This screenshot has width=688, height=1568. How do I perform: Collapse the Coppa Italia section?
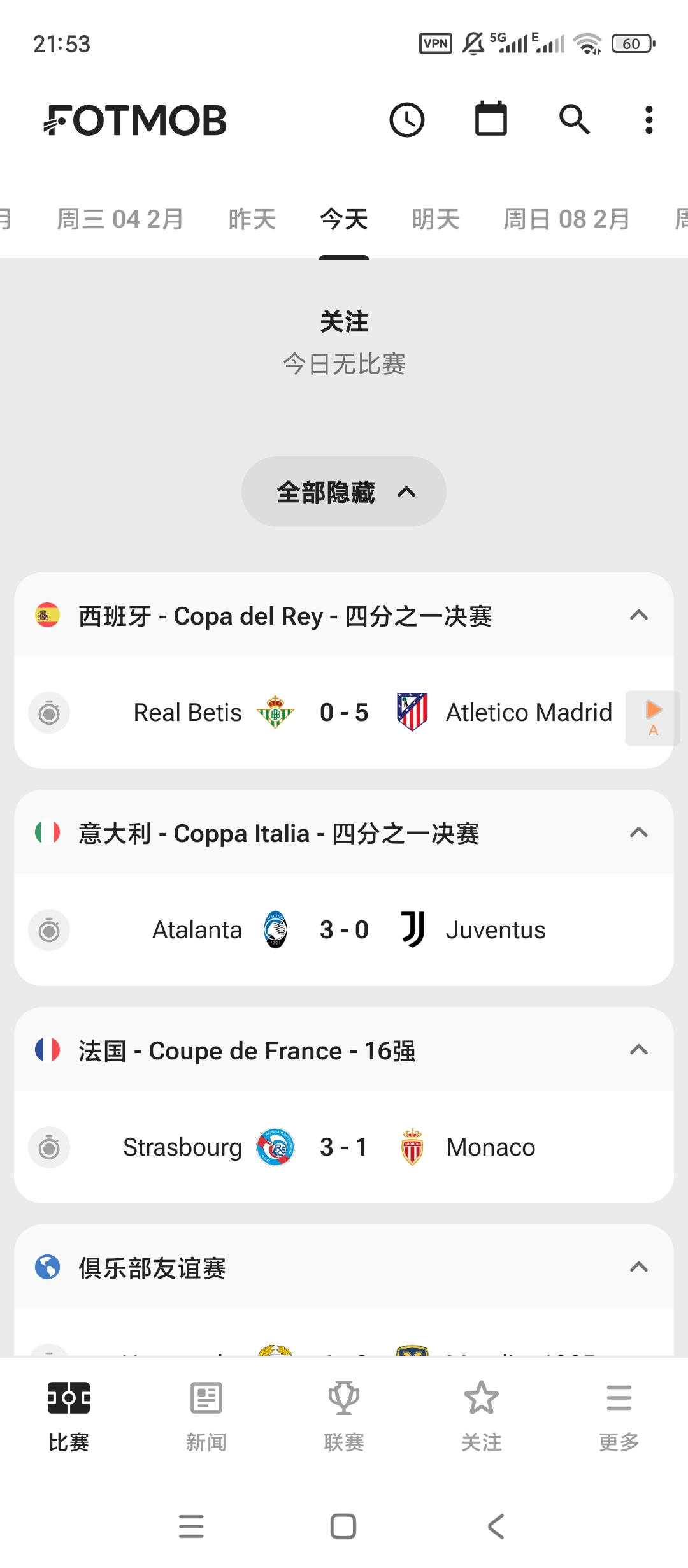pos(638,832)
